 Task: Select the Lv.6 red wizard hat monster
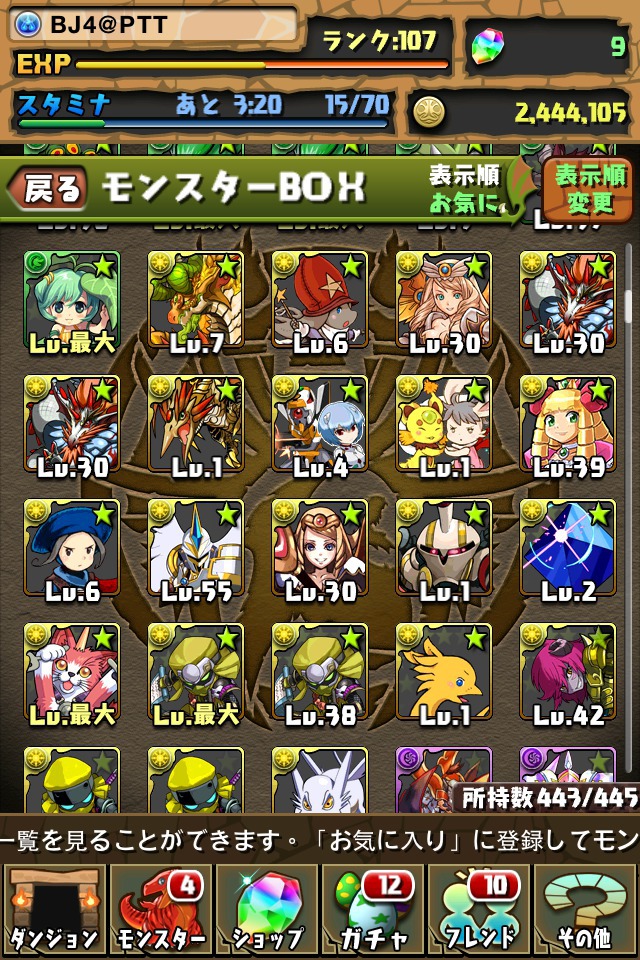click(320, 299)
